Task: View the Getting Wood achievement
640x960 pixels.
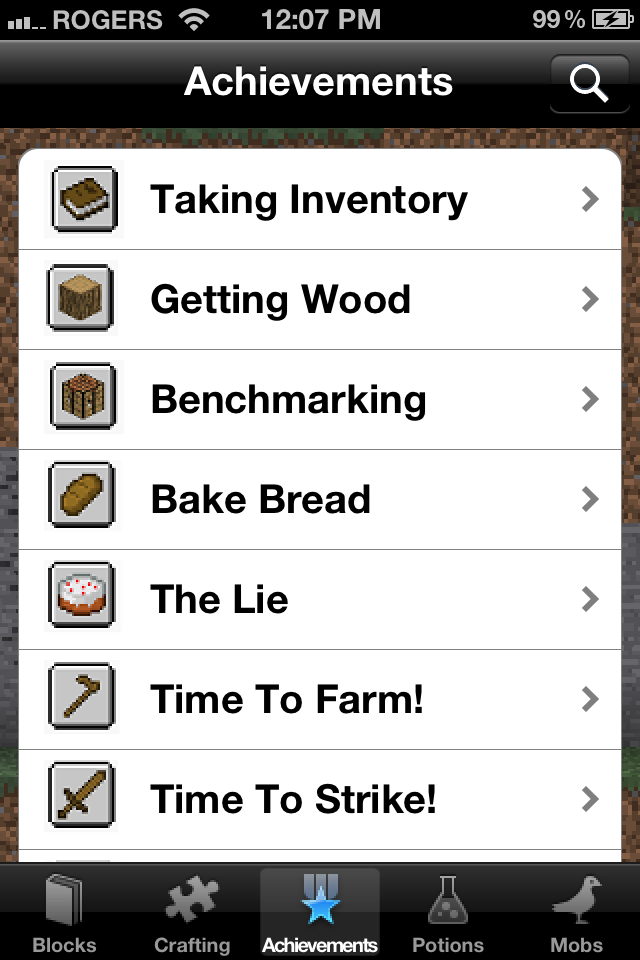Action: tap(320, 300)
